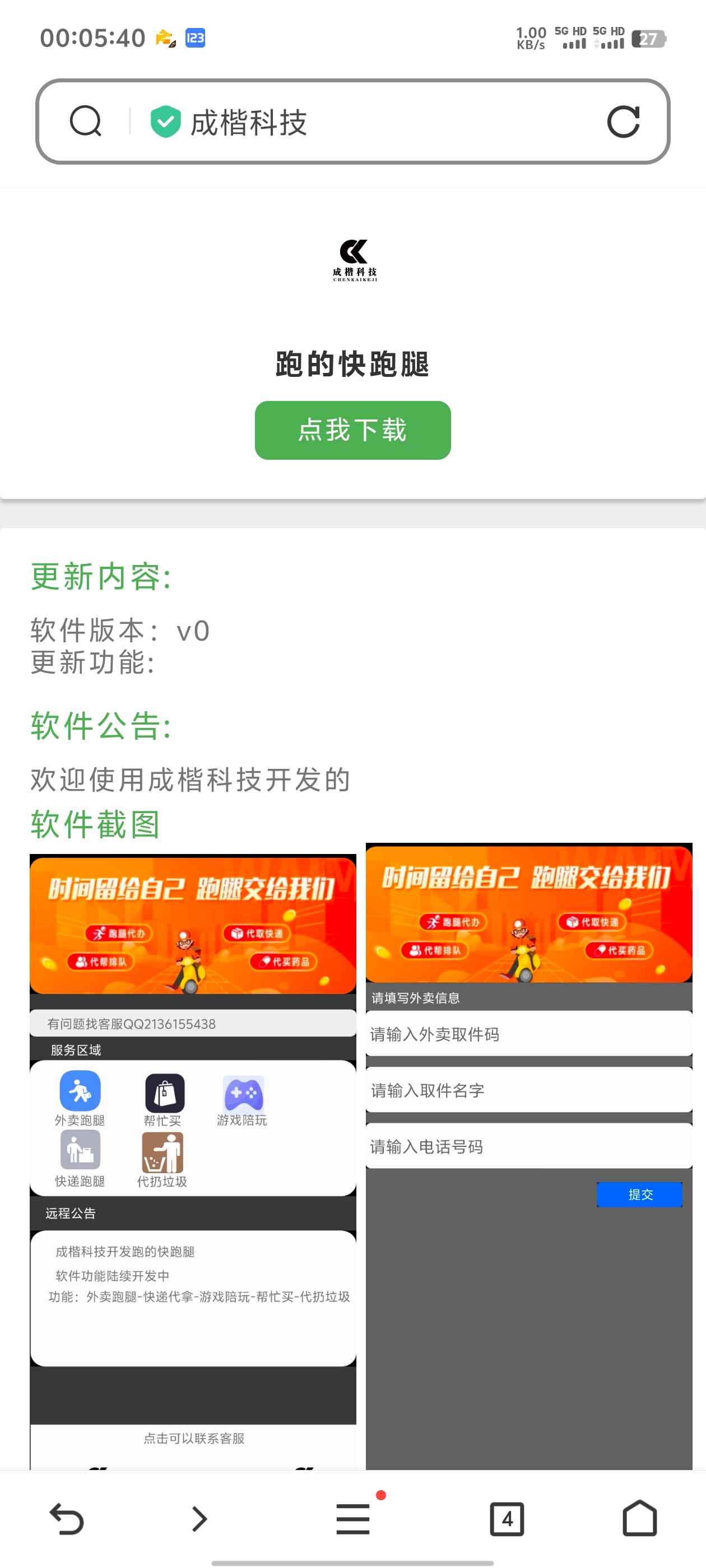Image resolution: width=706 pixels, height=1568 pixels.
Task: Tap the green security shield icon
Action: pyautogui.click(x=166, y=121)
